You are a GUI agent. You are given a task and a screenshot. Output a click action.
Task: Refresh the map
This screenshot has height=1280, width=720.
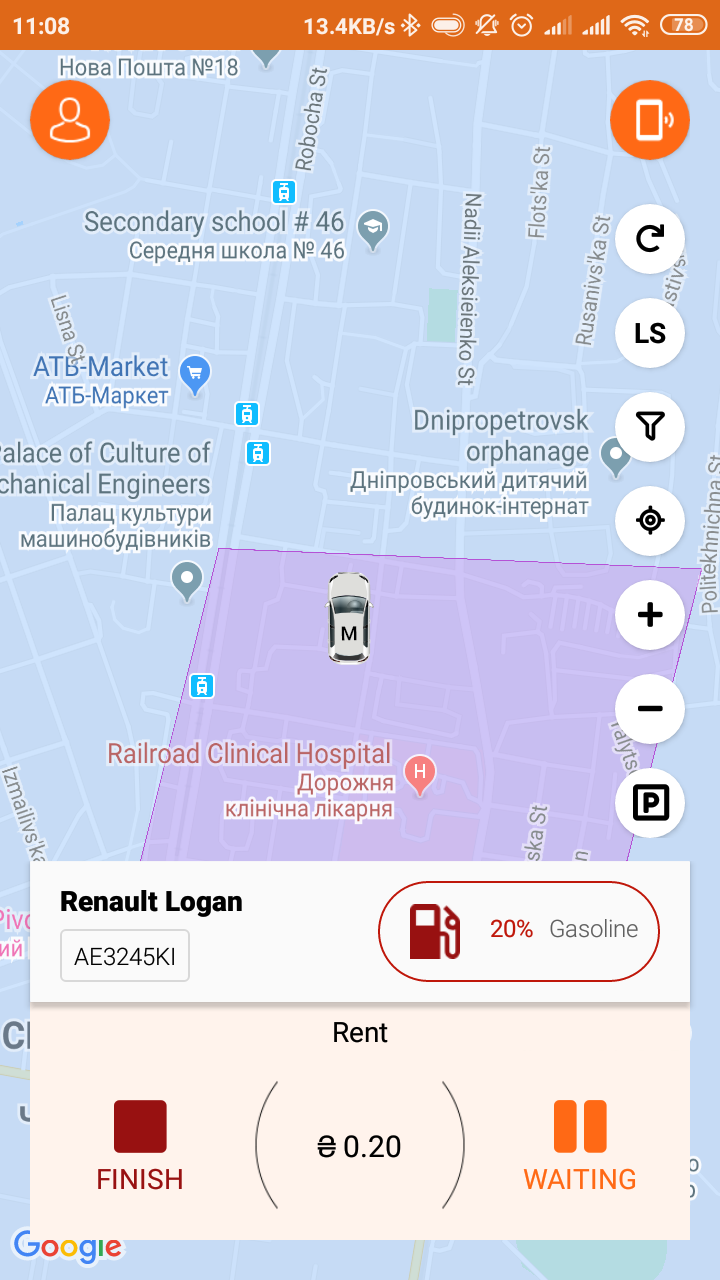click(650, 239)
